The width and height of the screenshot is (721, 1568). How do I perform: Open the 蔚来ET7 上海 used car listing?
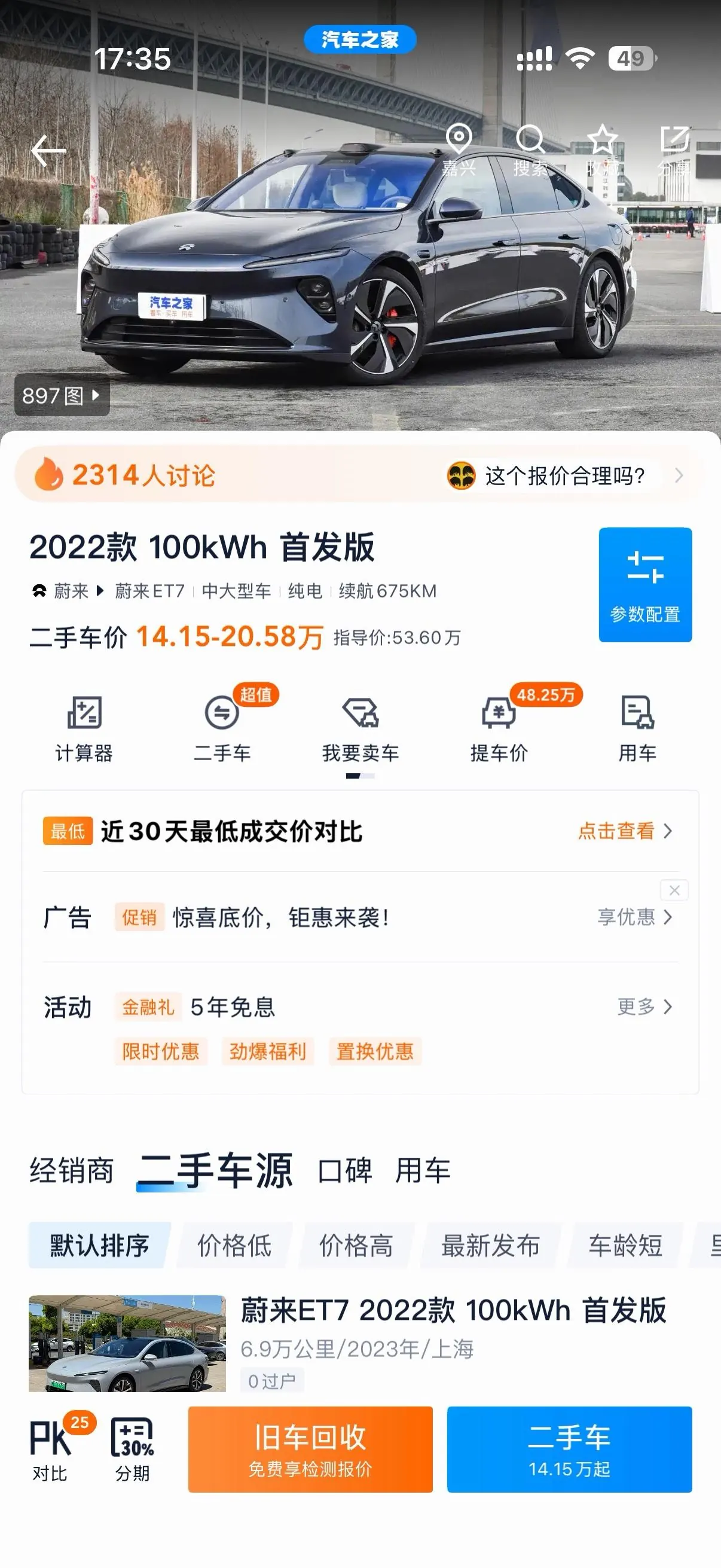(360, 1343)
